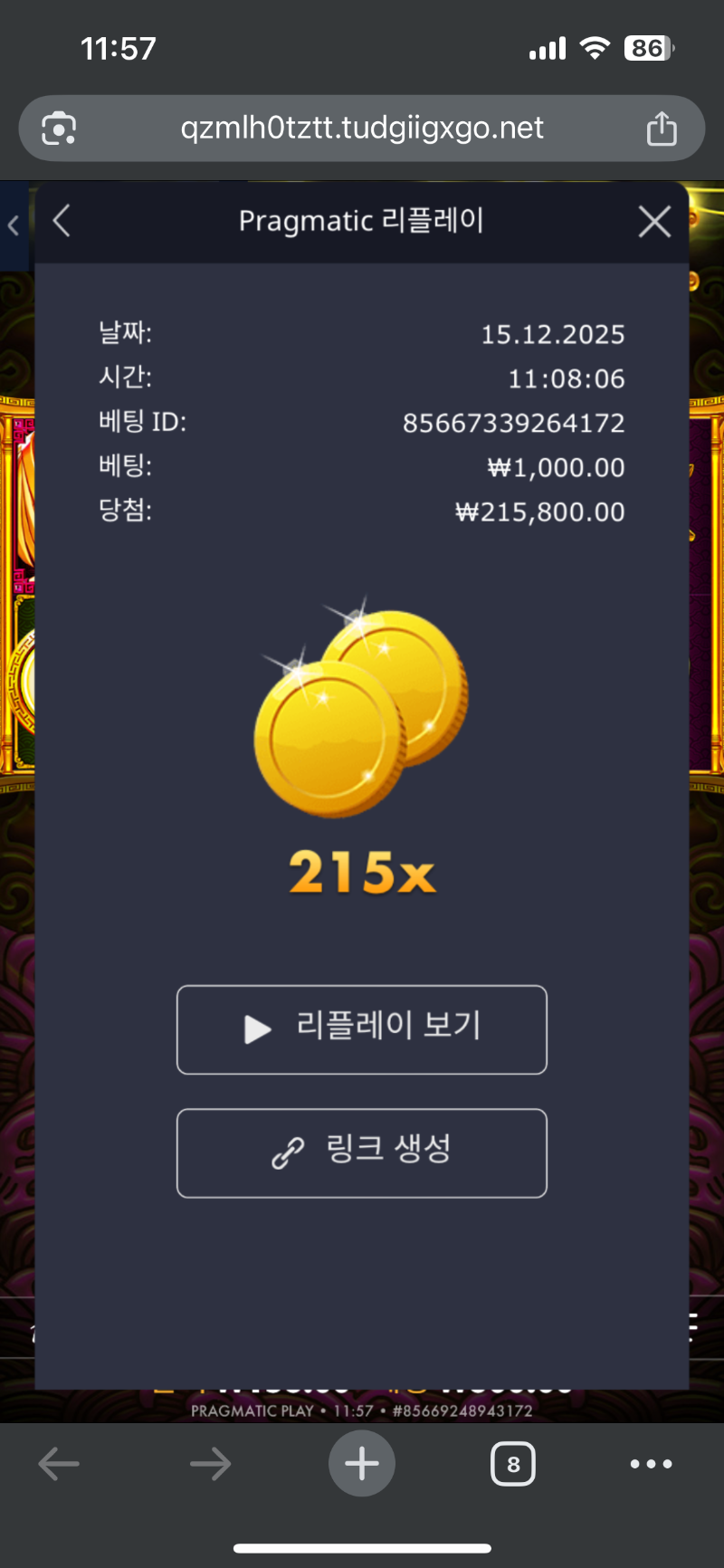
Task: Tap the 리플레이 보기 button
Action: pyautogui.click(x=362, y=1029)
